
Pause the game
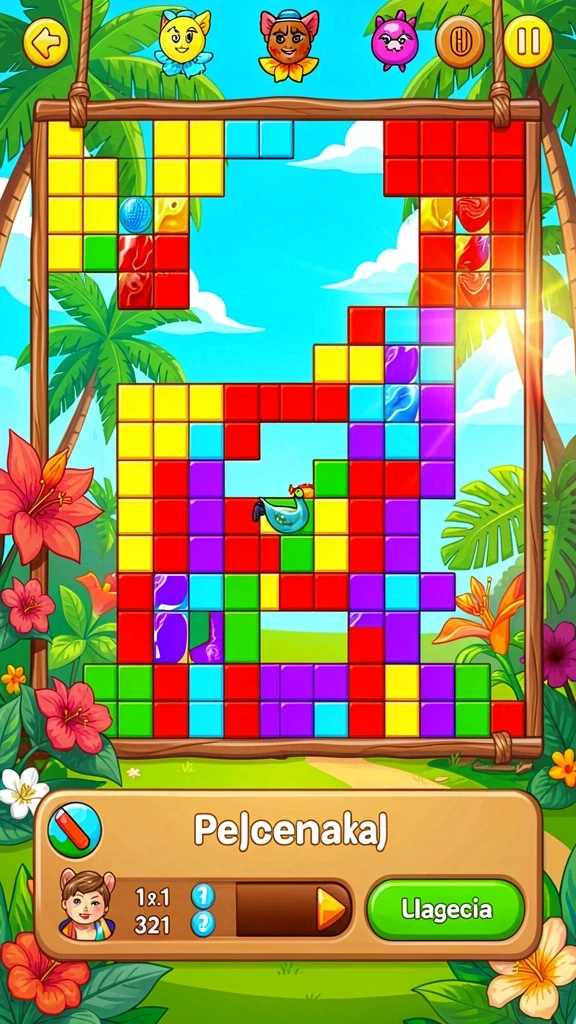click(x=528, y=41)
